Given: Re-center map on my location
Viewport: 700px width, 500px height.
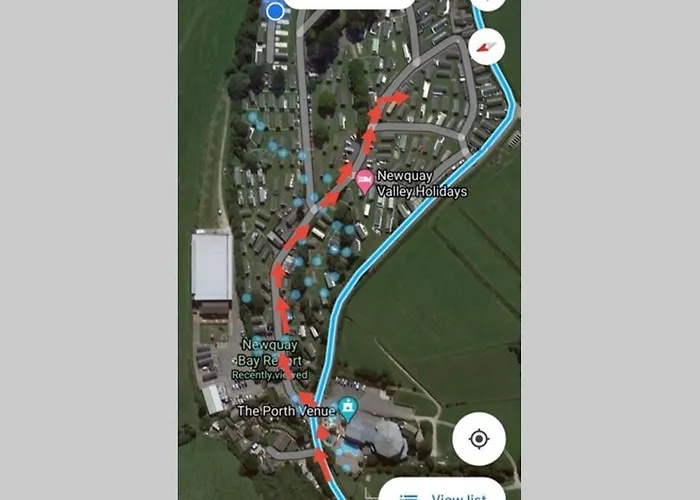Looking at the screenshot, I should (478, 439).
